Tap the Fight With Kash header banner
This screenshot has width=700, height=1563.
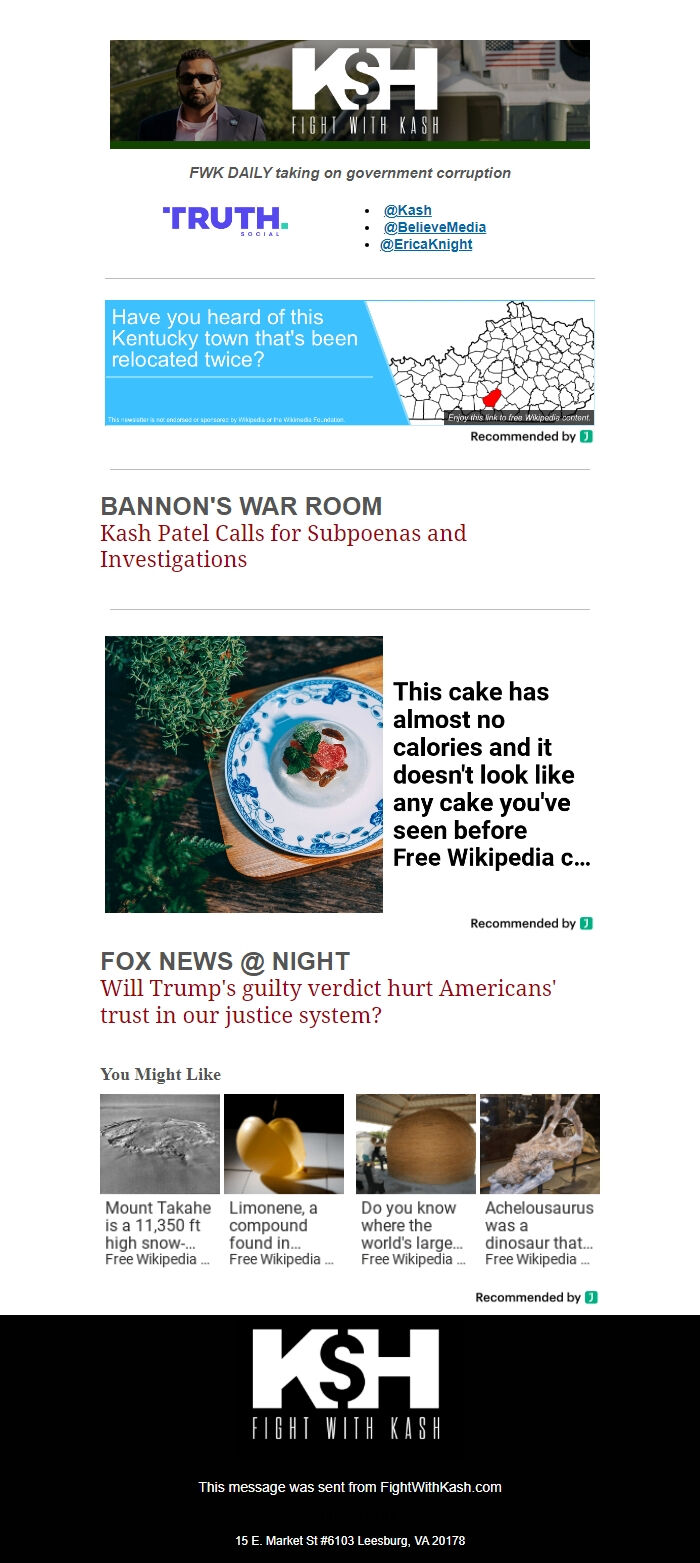(349, 94)
